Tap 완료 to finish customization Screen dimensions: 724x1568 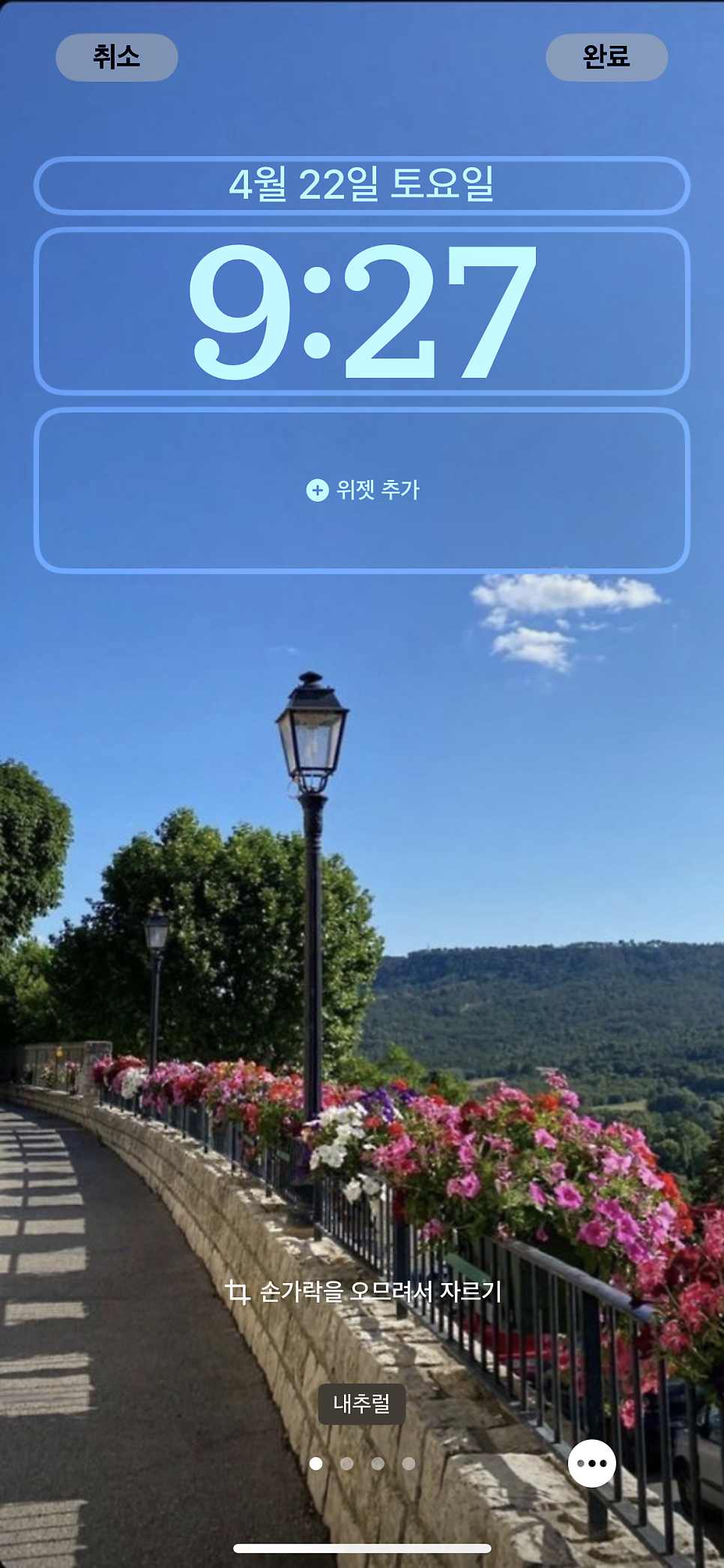point(606,57)
